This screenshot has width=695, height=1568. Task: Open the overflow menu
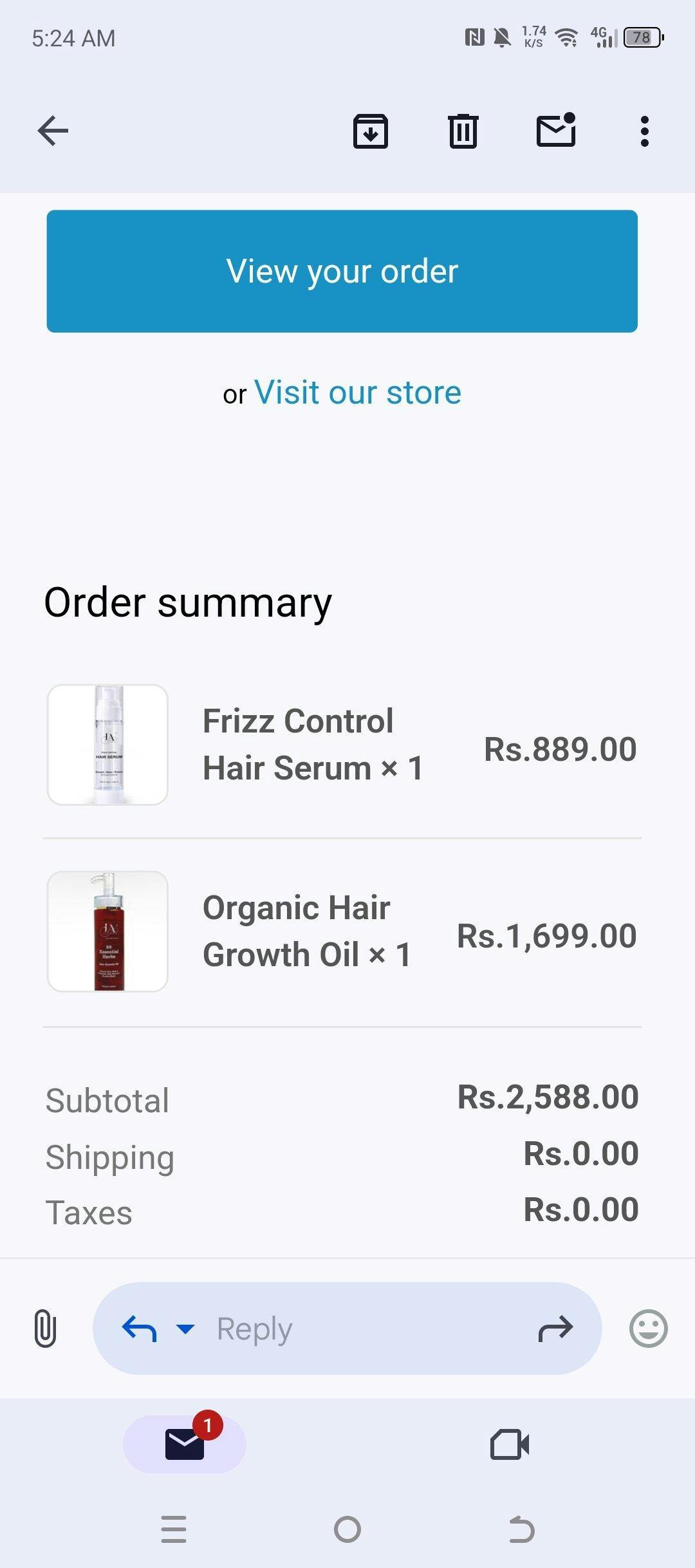point(644,131)
